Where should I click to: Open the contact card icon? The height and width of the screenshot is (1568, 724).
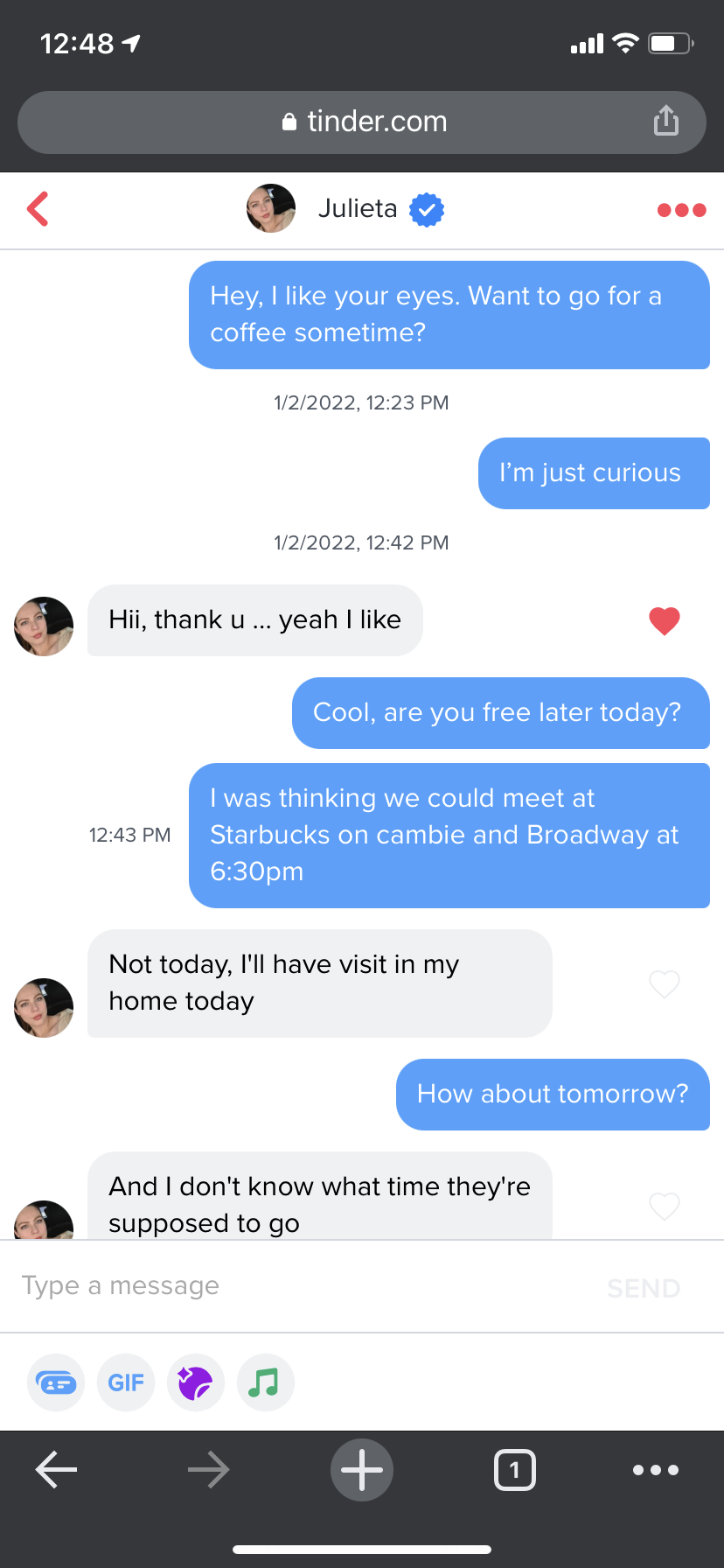coord(56,1382)
